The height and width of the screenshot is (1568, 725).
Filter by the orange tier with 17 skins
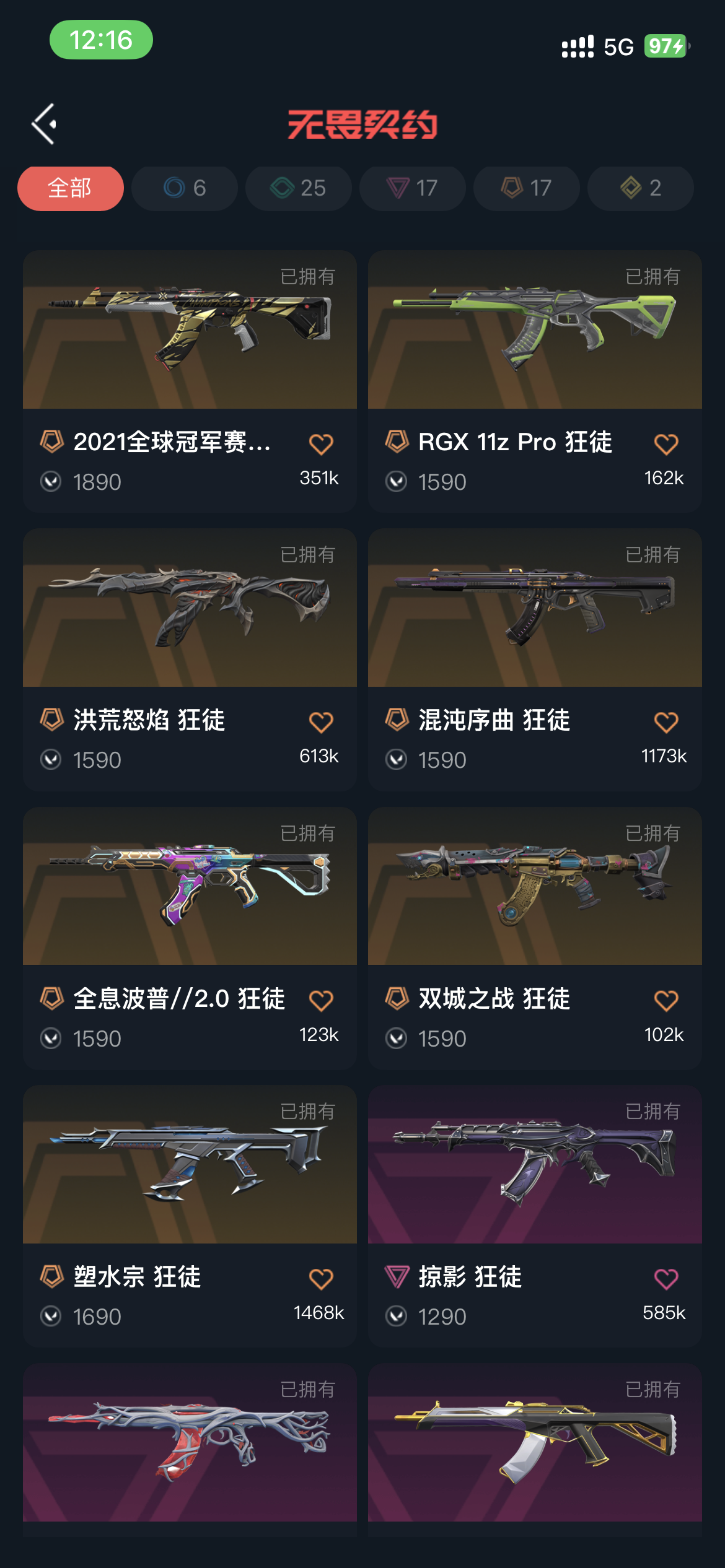526,188
